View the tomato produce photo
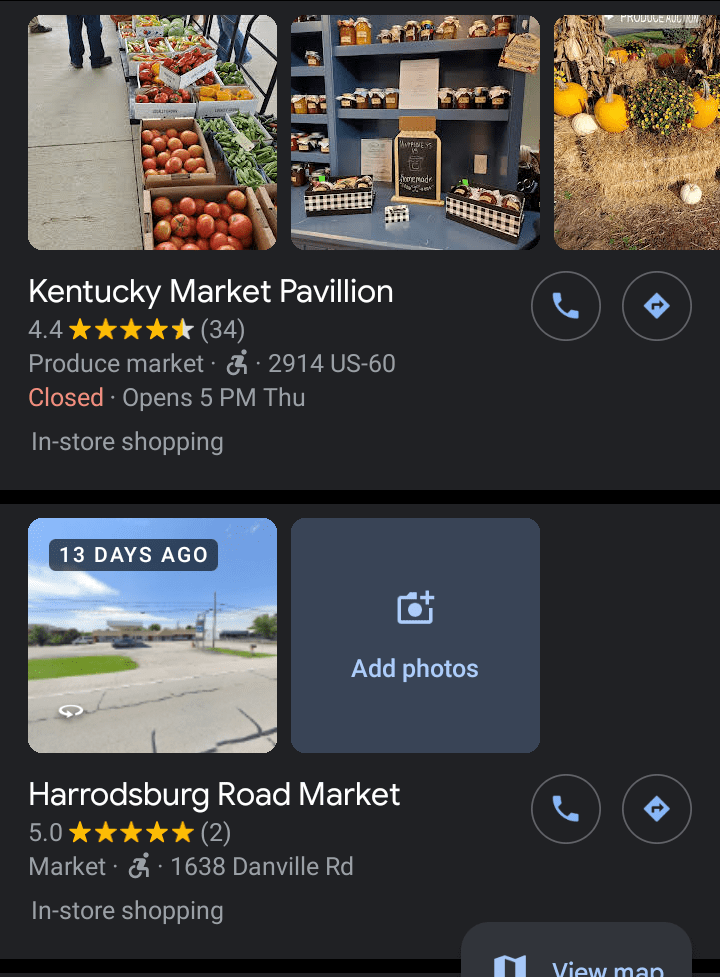 [152, 132]
